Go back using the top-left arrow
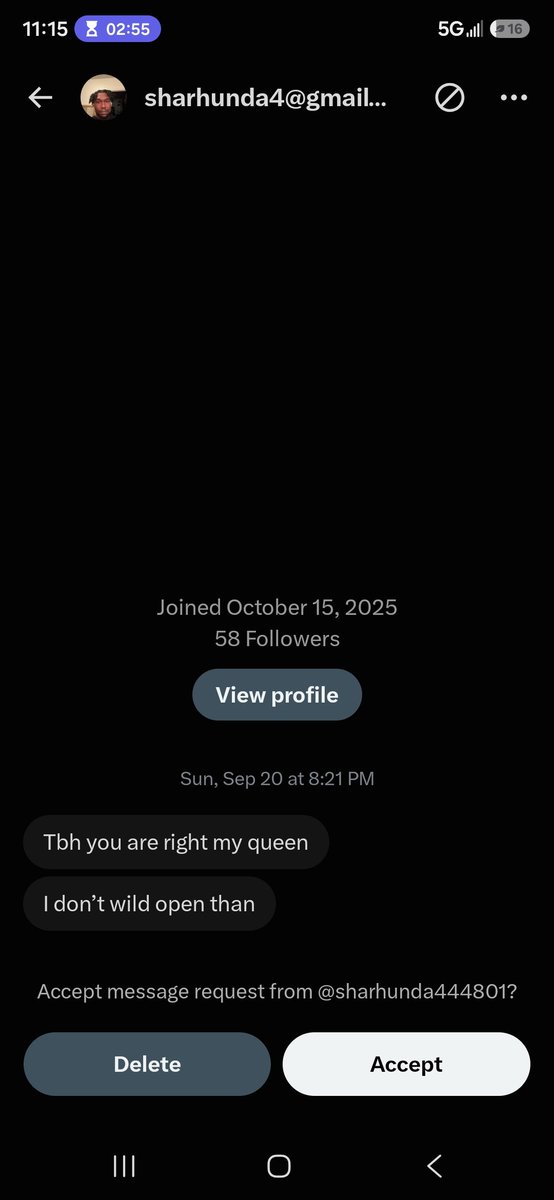This screenshot has width=554, height=1200. pyautogui.click(x=40, y=97)
